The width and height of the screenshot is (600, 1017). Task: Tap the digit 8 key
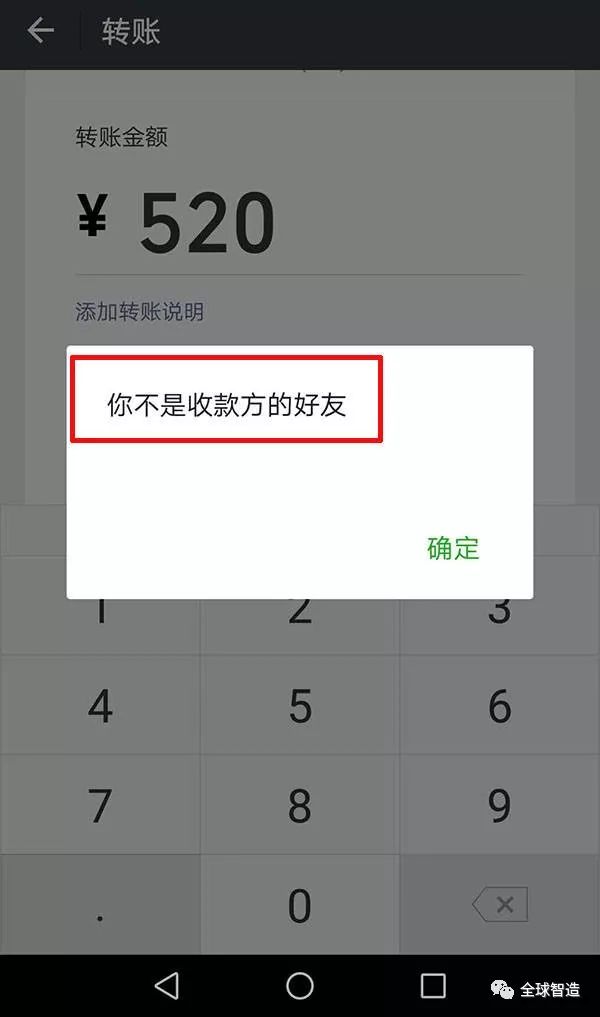[x=300, y=805]
